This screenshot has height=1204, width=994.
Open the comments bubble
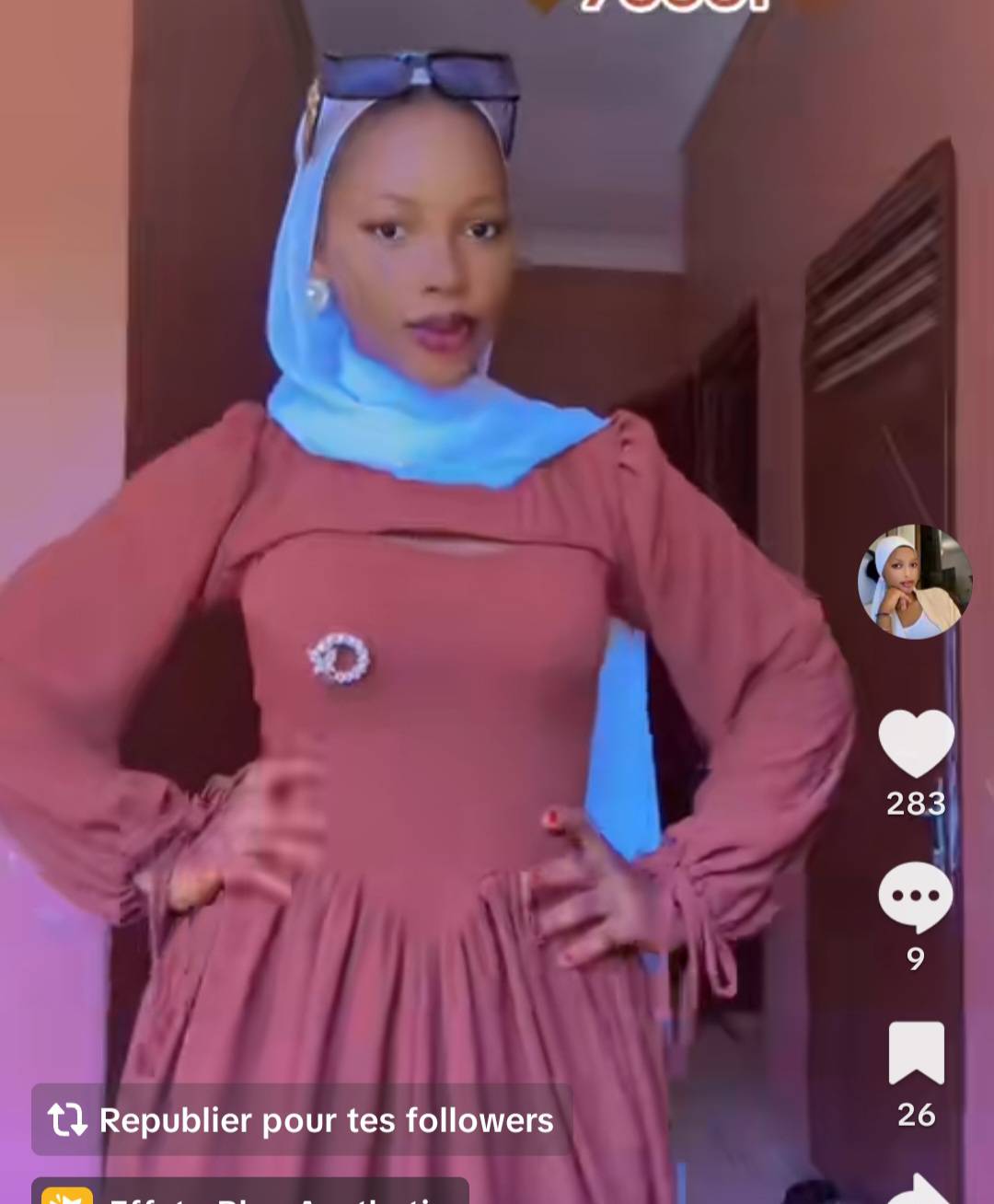pos(915,897)
